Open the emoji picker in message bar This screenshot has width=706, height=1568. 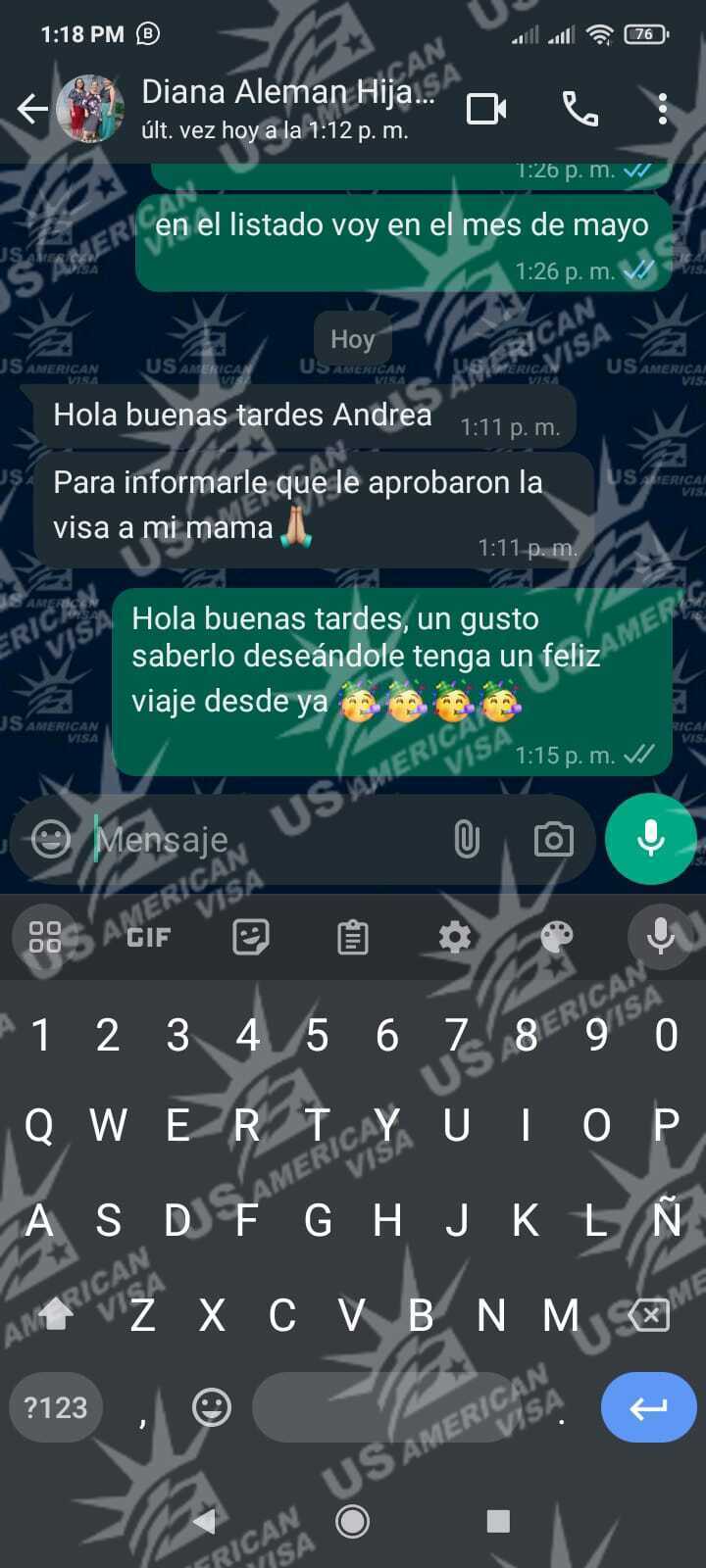51,839
